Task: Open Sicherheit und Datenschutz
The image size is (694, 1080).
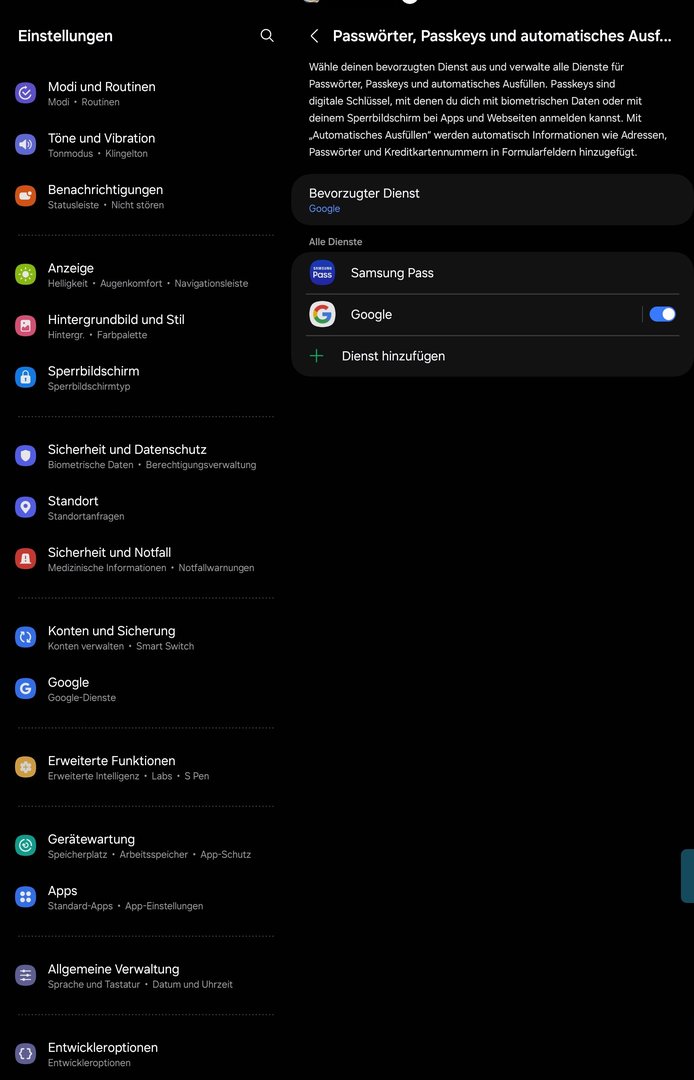Action: pos(145,456)
